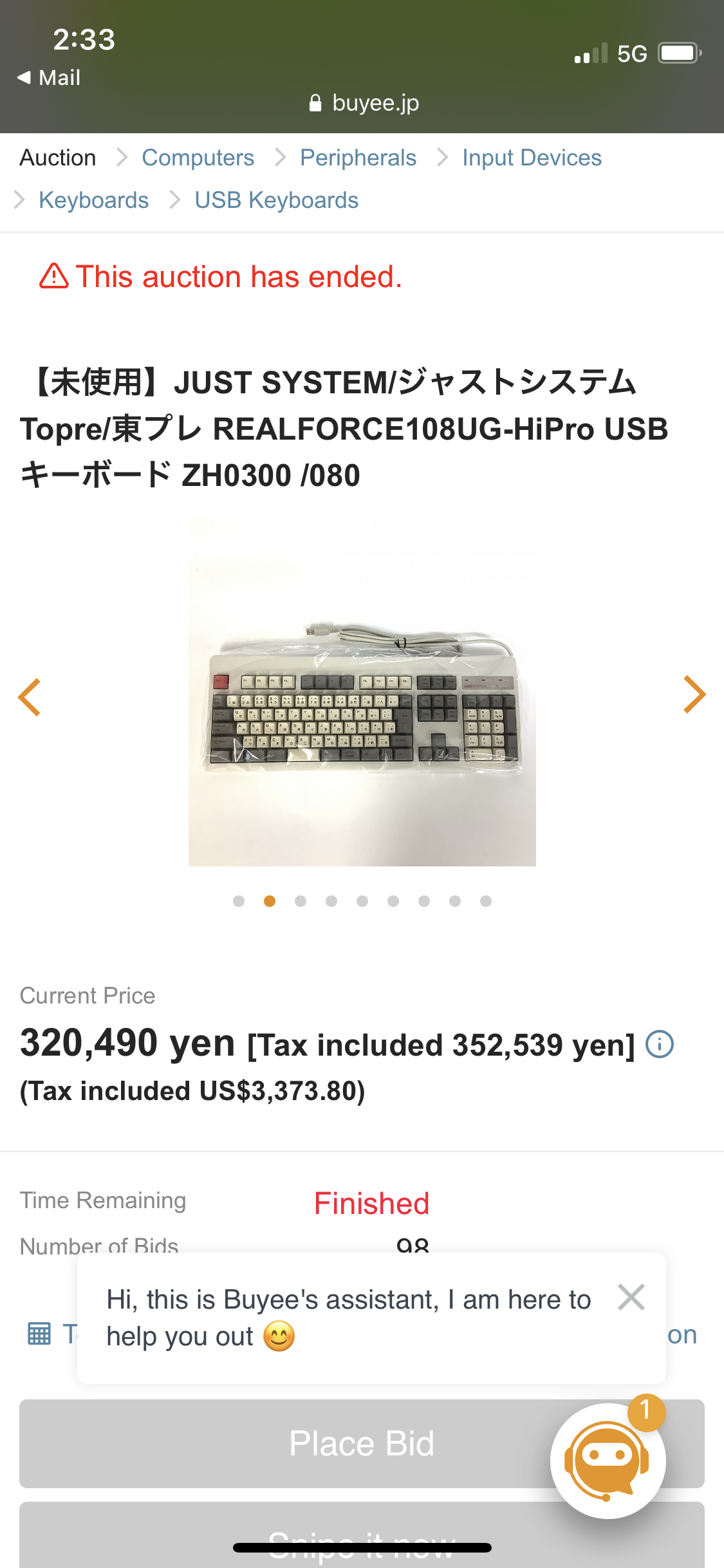The height and width of the screenshot is (1568, 724).
Task: Dismiss the assistant greeting bubble
Action: pos(631,1298)
